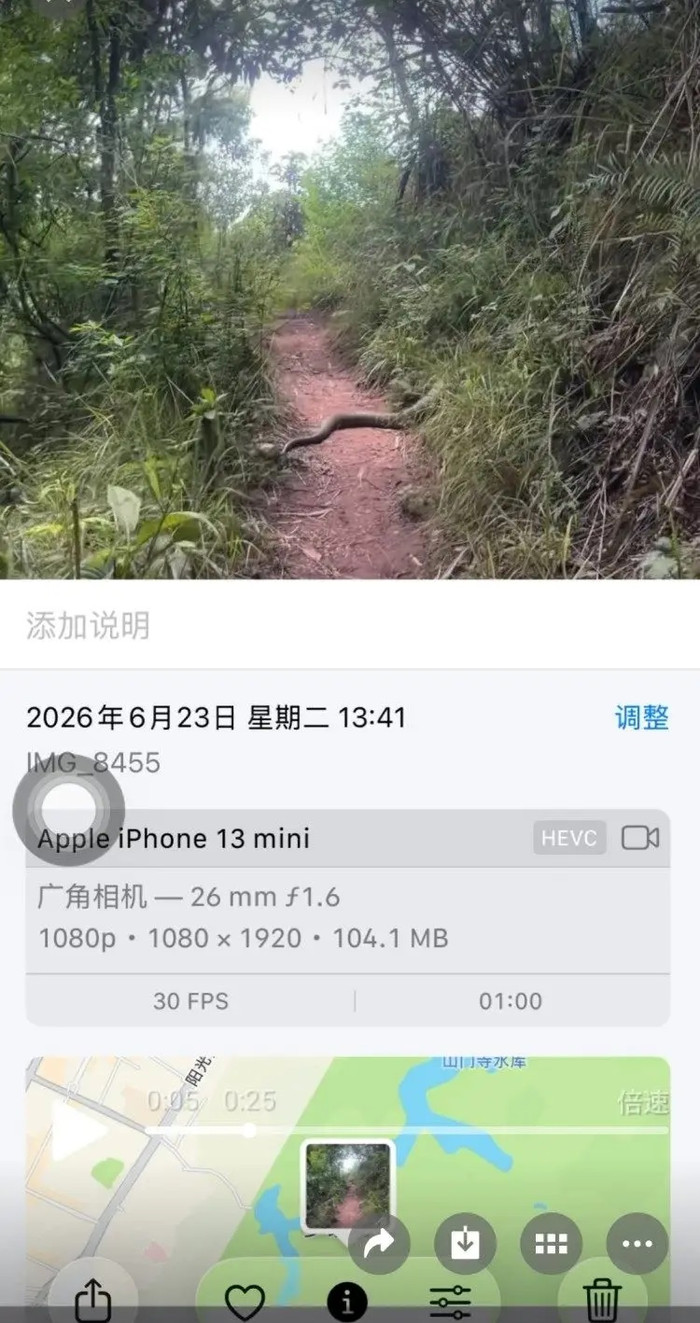The image size is (700, 1323).
Task: Tap the curved arrow share button
Action: [x=379, y=1243]
